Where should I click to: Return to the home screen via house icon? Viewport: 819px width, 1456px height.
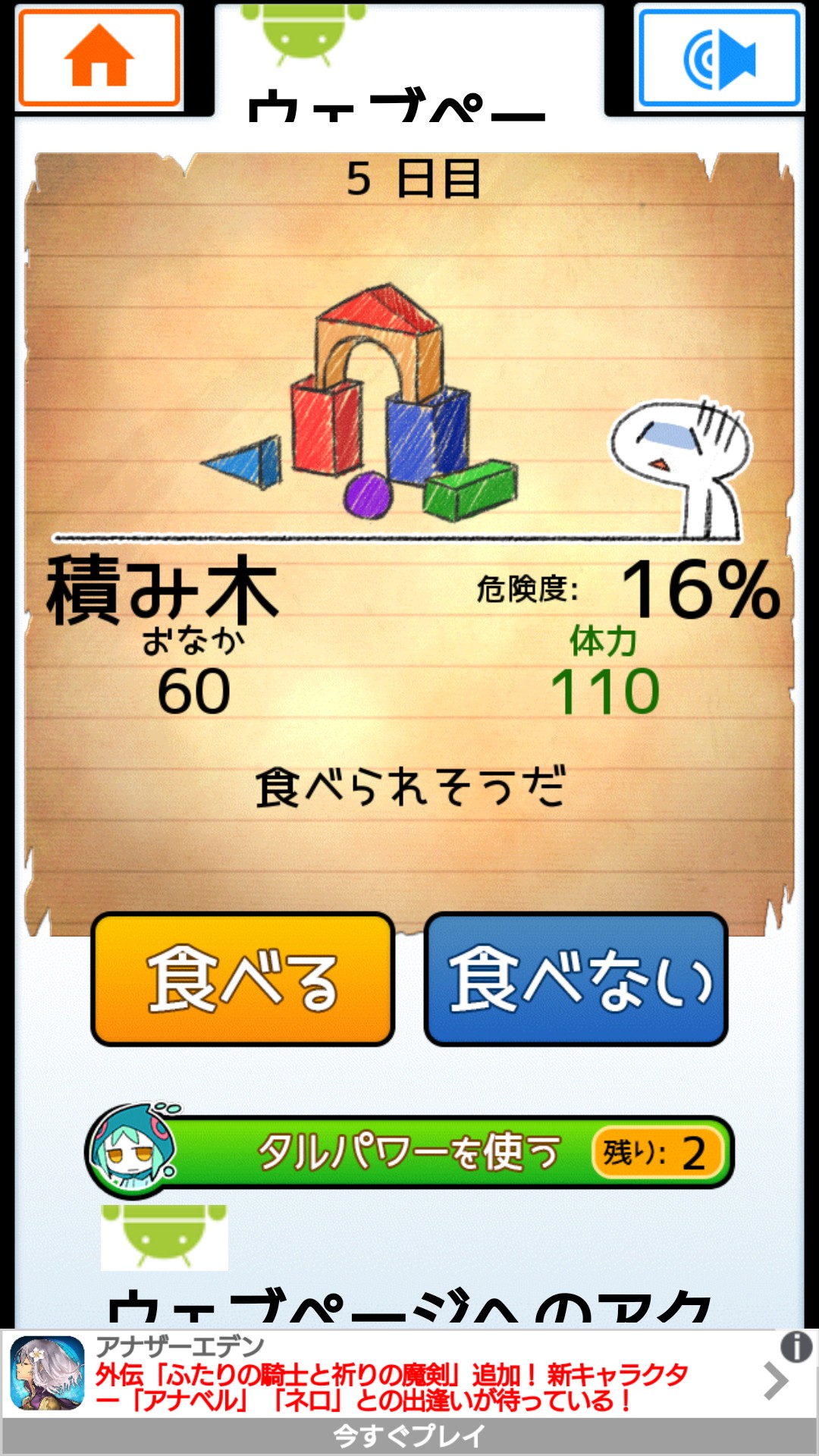[x=99, y=58]
